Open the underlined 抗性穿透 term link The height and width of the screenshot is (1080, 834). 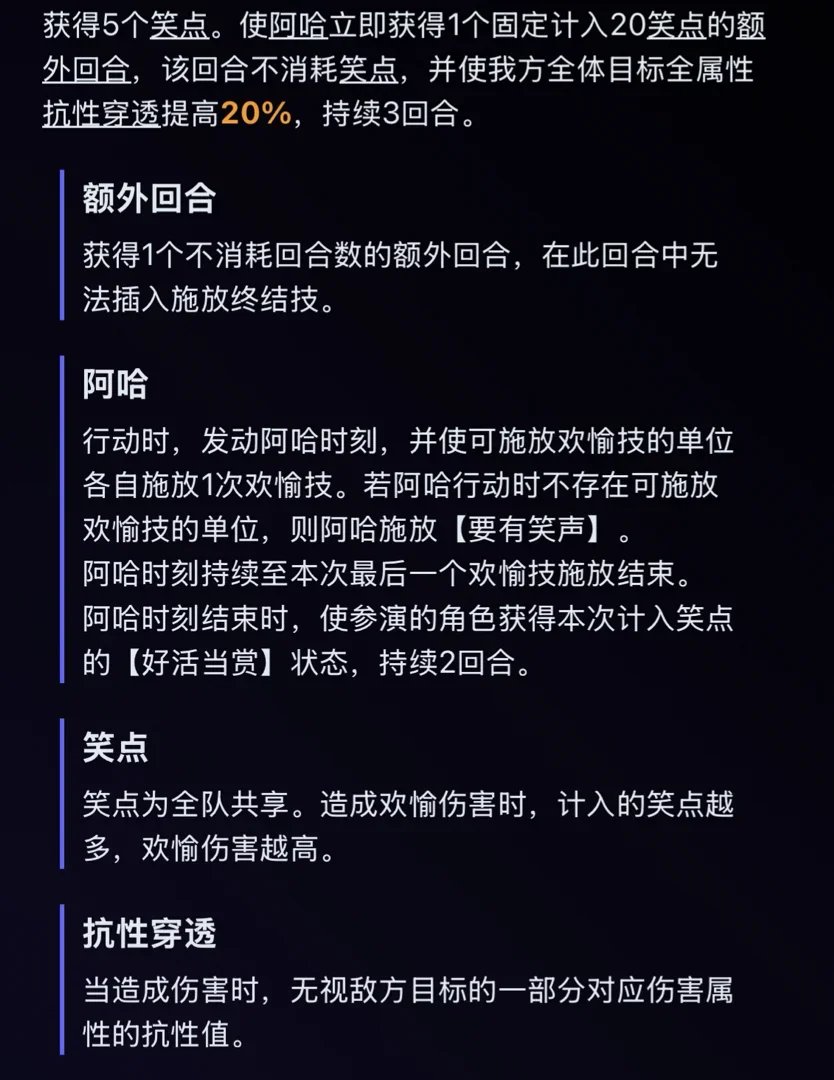tap(101, 114)
